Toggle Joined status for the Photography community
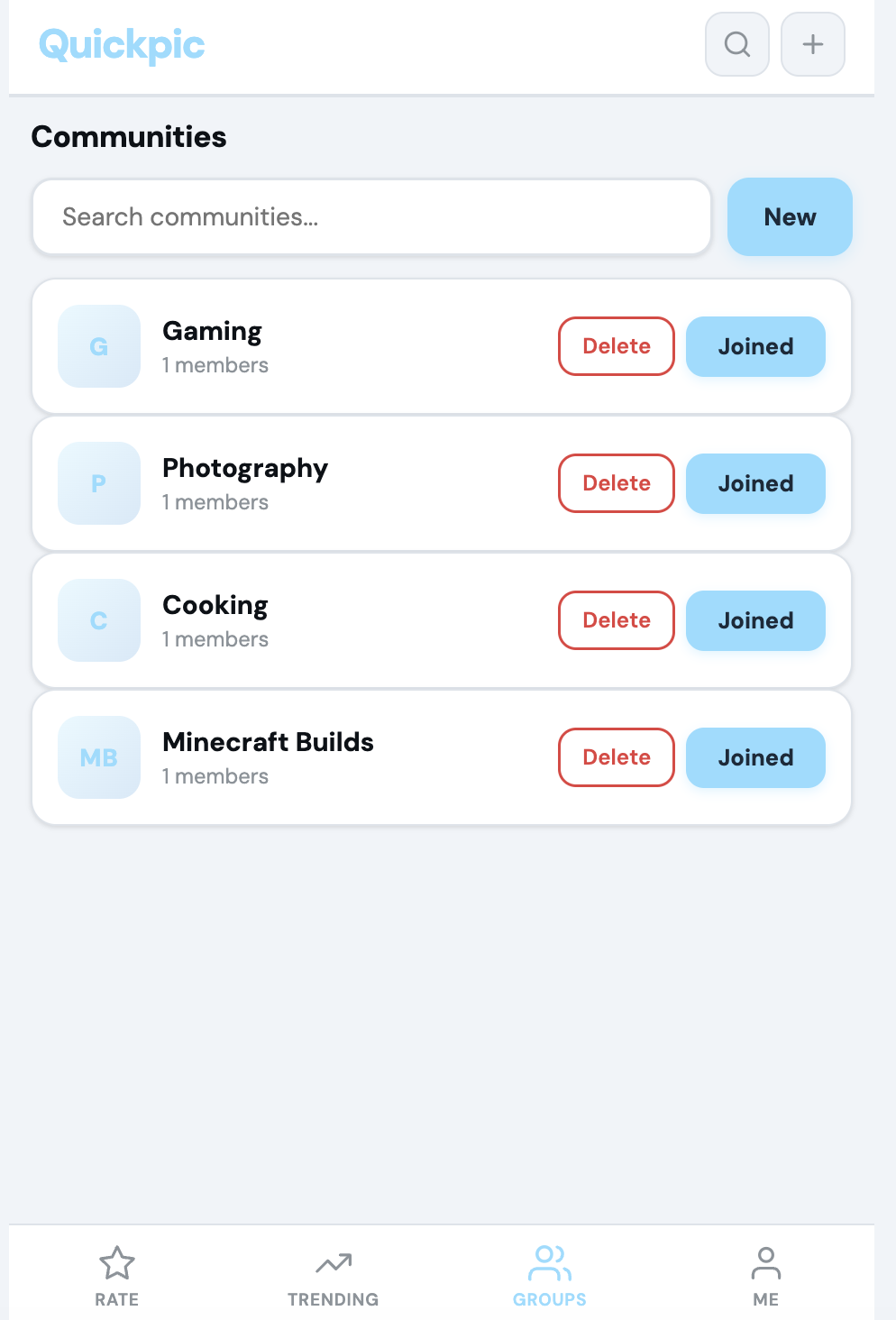896x1320 pixels. 755,483
